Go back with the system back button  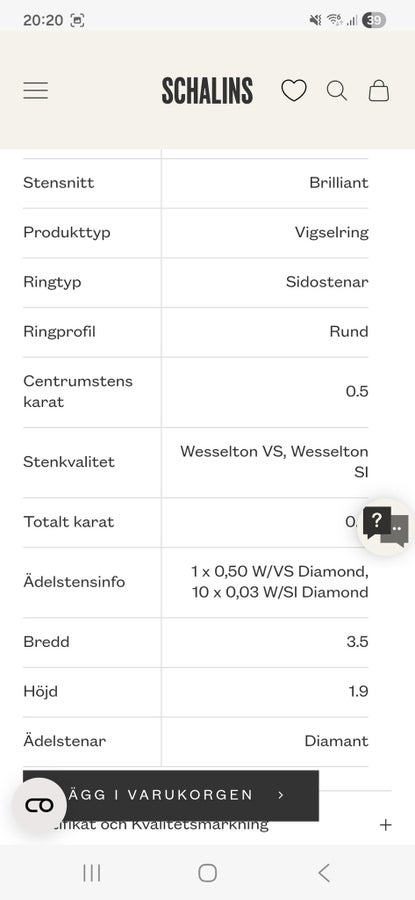[324, 873]
